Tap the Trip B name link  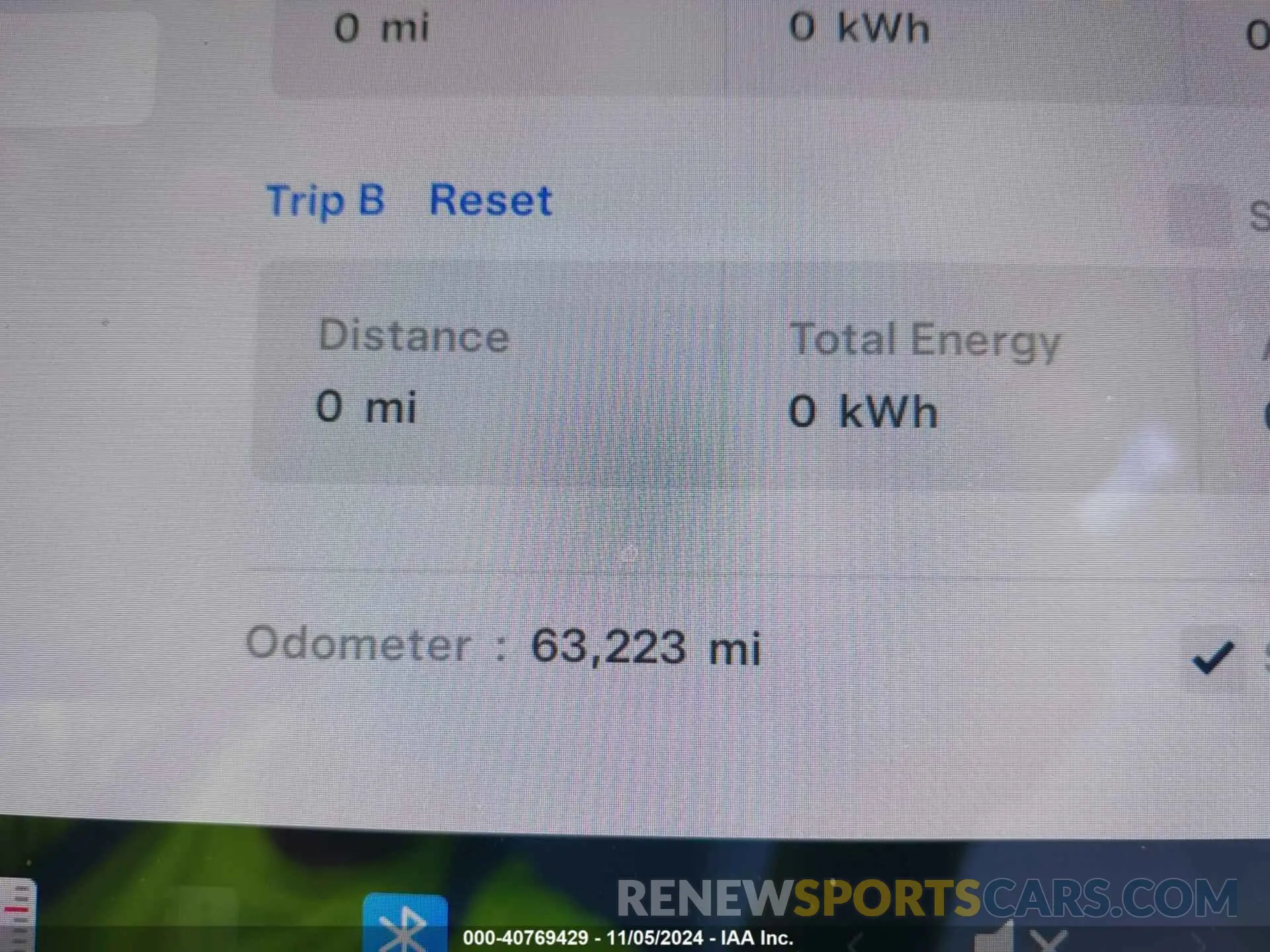[325, 200]
